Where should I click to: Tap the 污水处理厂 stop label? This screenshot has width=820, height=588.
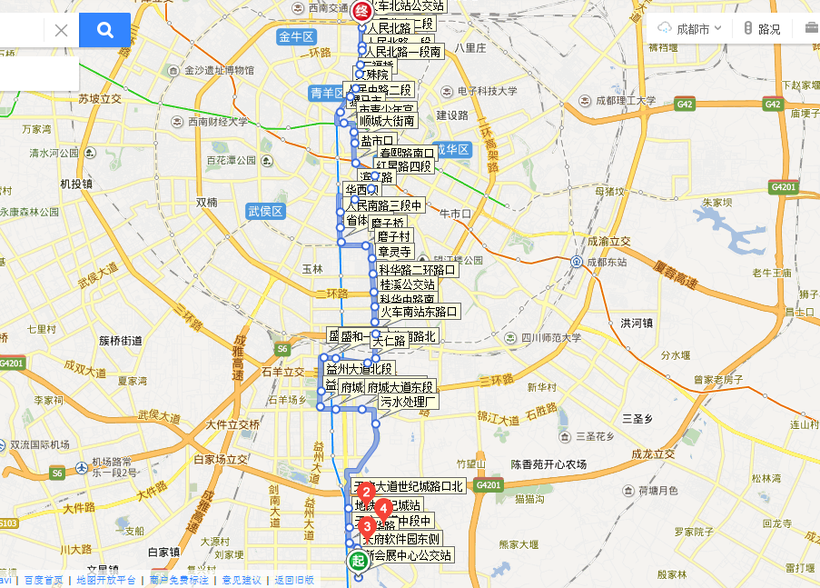(x=408, y=402)
